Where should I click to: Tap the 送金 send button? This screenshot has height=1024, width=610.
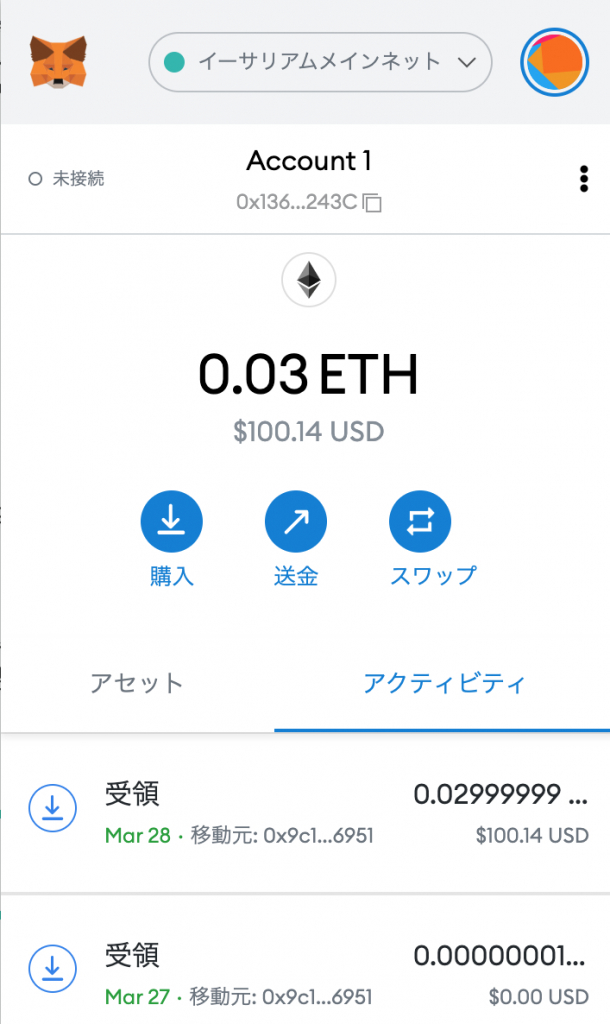[296, 522]
